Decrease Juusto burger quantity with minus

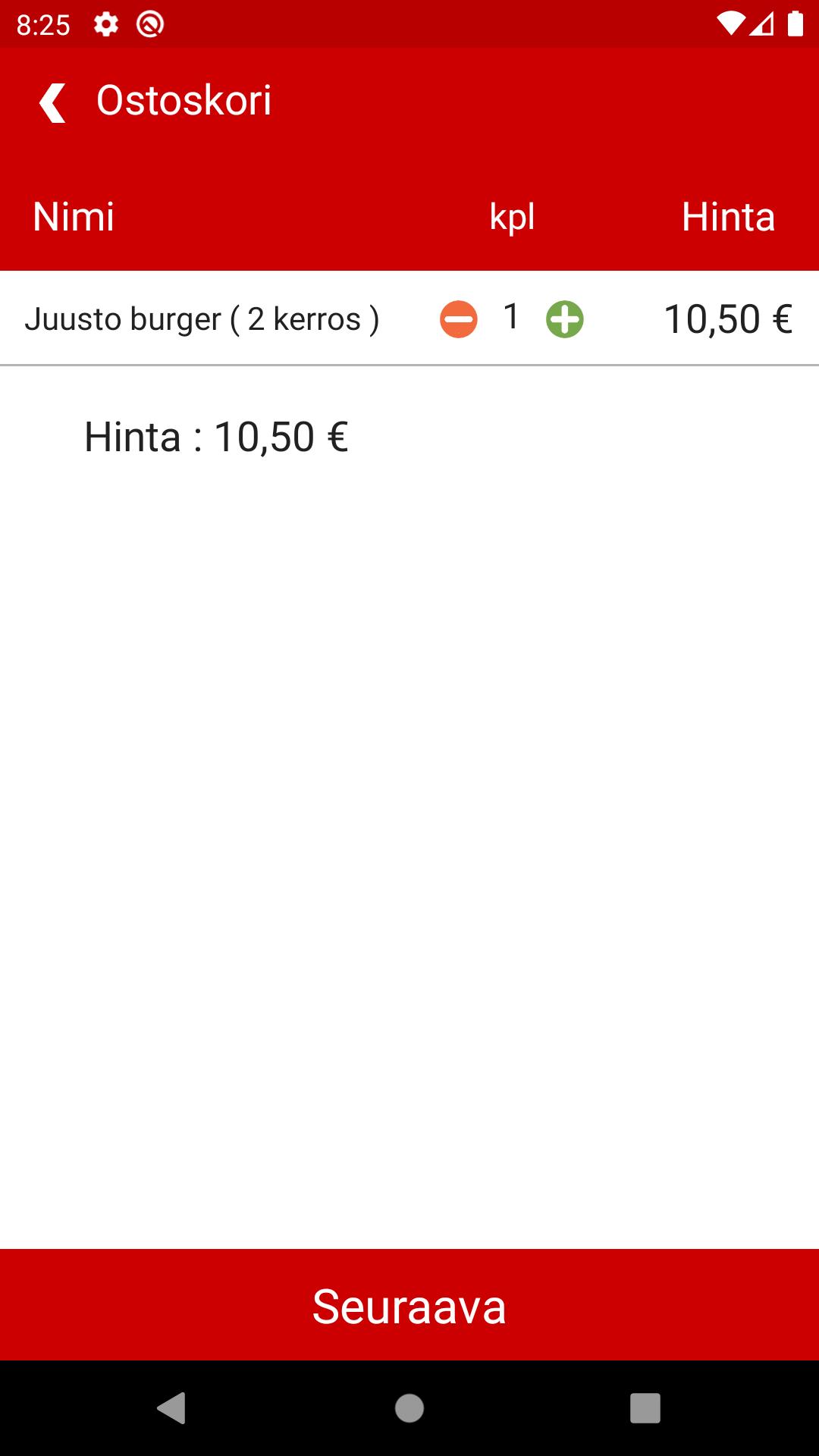click(459, 319)
